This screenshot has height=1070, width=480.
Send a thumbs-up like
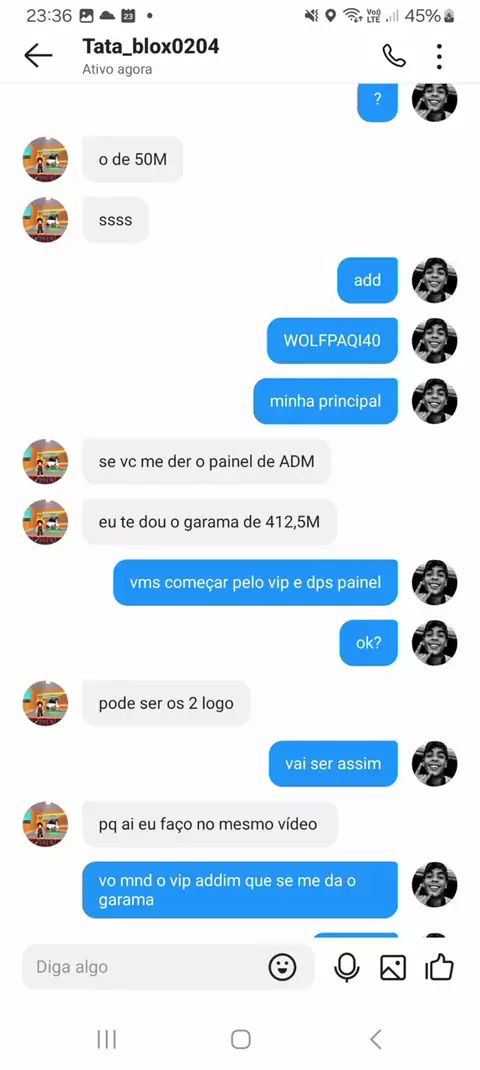[x=439, y=967]
